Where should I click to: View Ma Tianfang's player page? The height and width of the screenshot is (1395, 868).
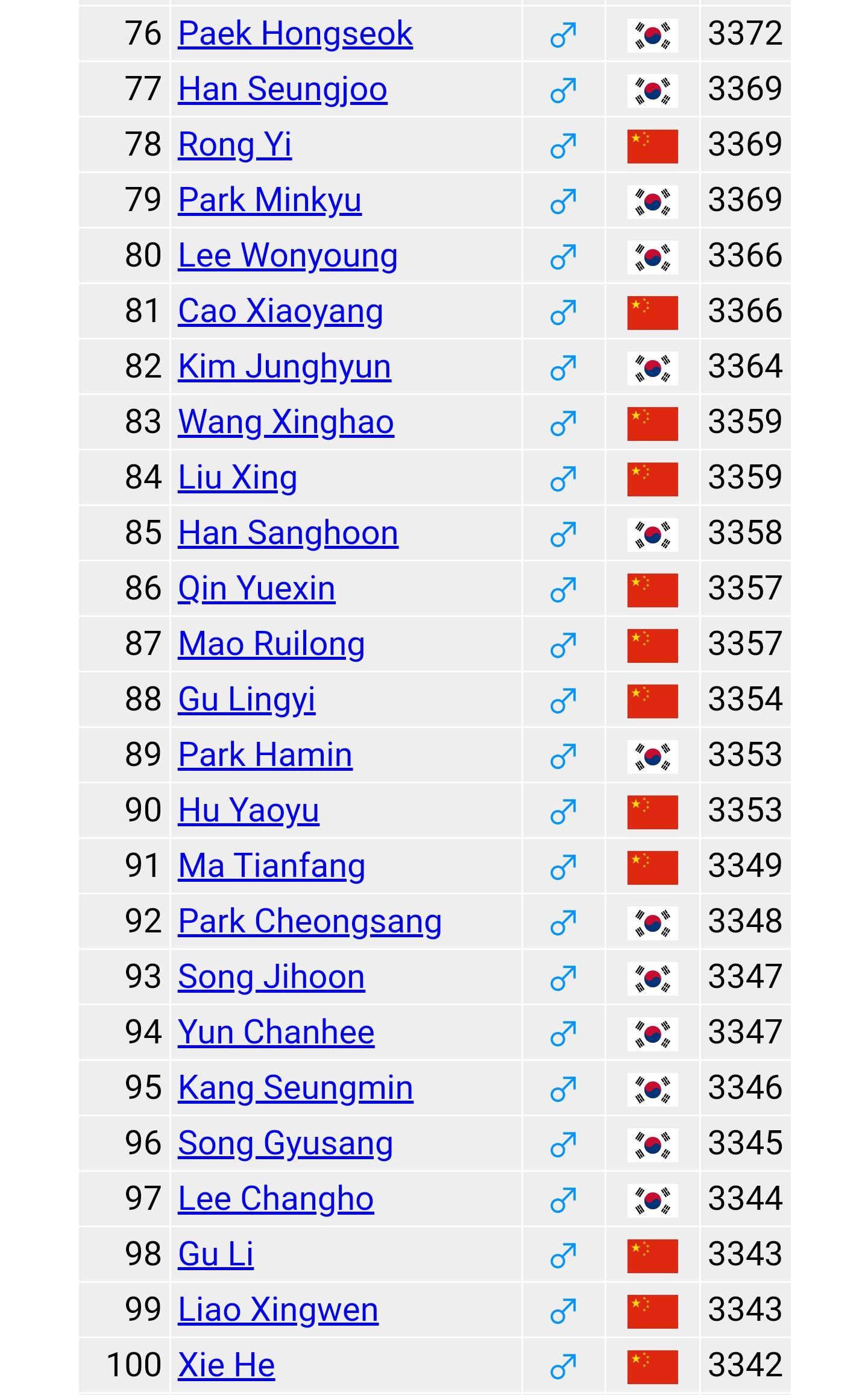271,866
